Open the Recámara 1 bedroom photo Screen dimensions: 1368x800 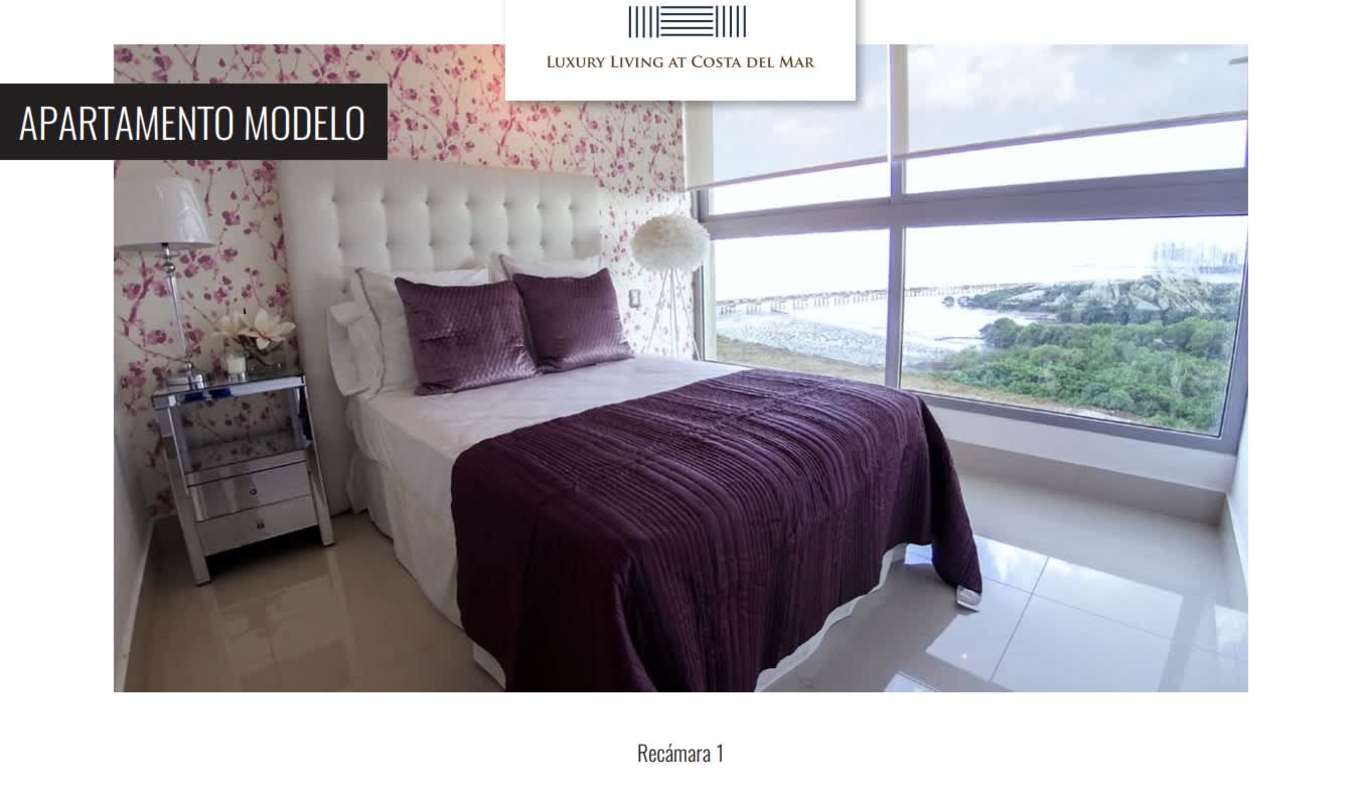[x=680, y=400]
